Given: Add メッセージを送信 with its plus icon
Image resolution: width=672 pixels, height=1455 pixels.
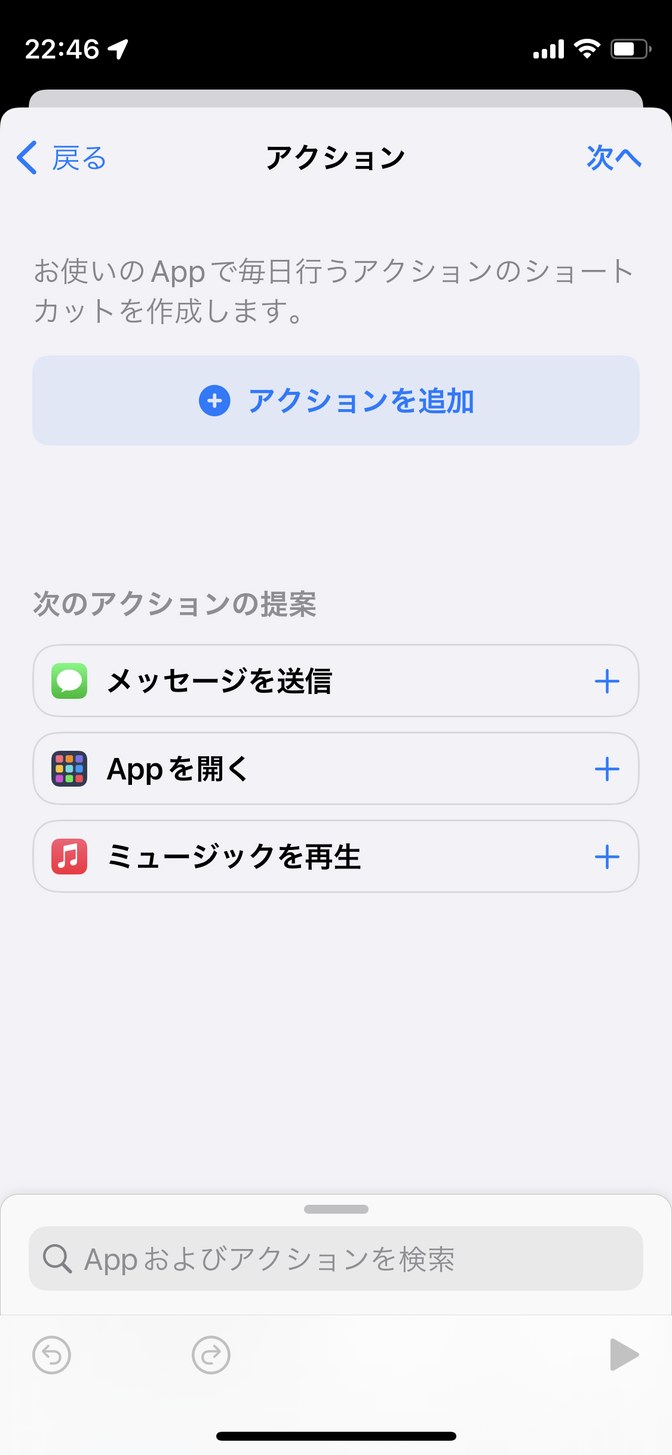Looking at the screenshot, I should click(607, 682).
